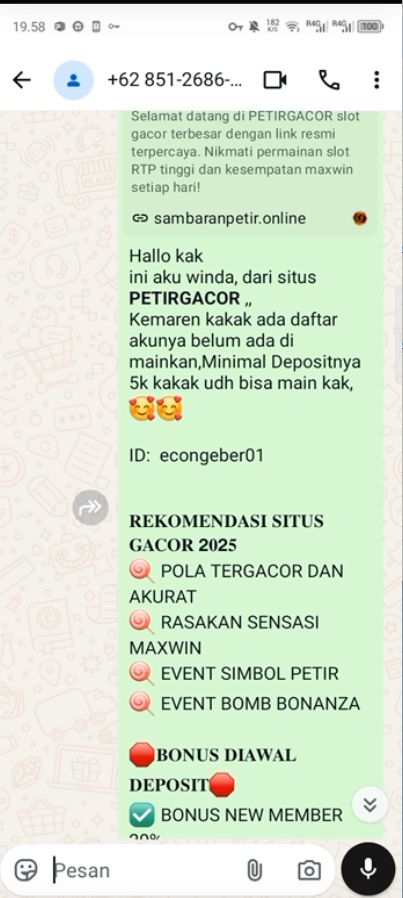Image resolution: width=403 pixels, height=898 pixels.
Task: Open the camera from the message bar
Action: coord(309,871)
